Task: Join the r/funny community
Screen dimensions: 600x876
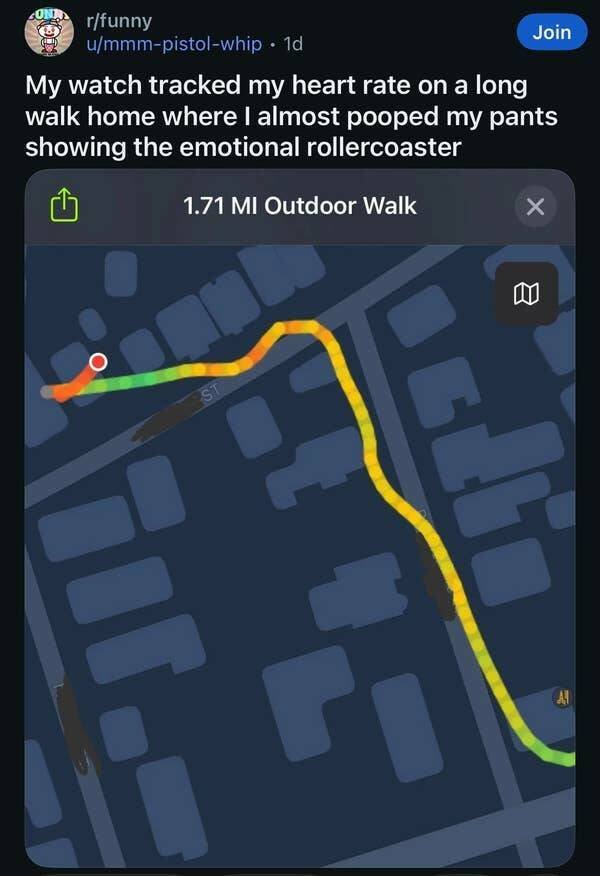Action: (551, 33)
